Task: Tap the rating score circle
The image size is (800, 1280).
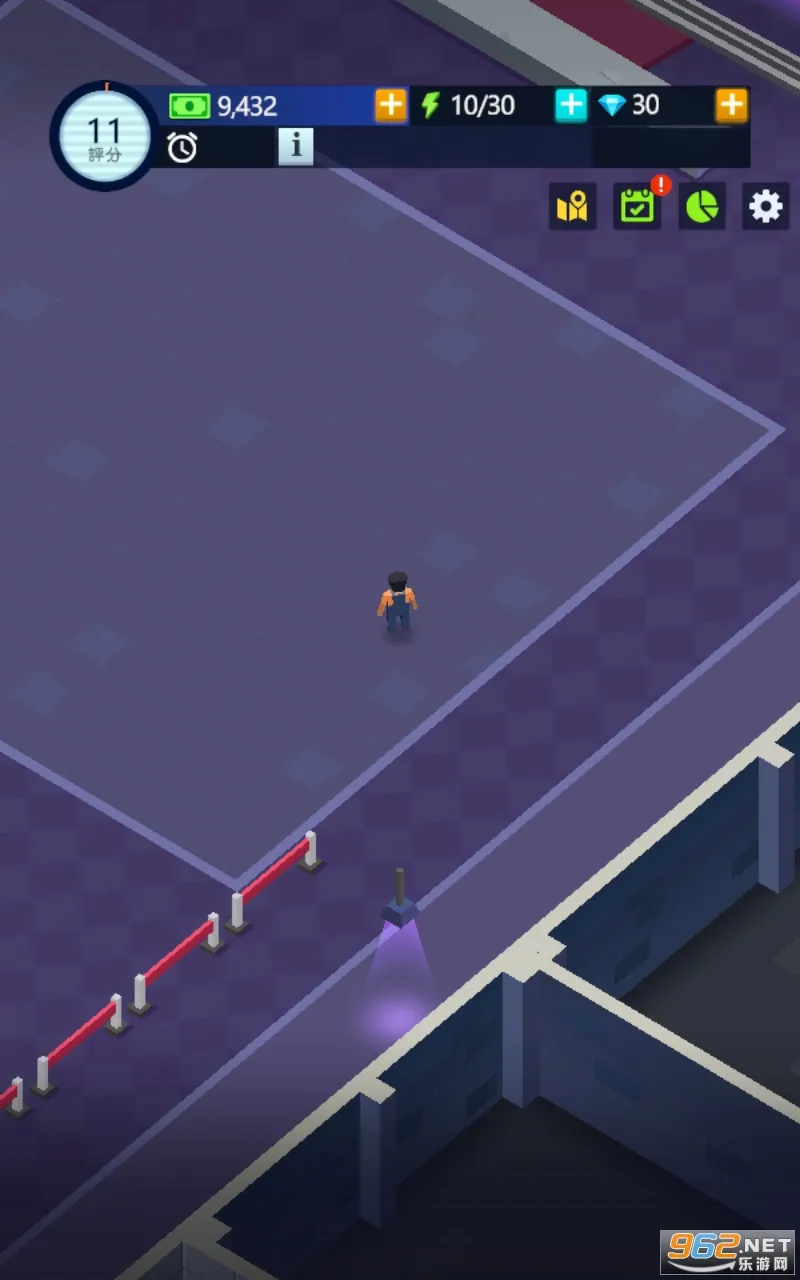Action: [x=104, y=136]
